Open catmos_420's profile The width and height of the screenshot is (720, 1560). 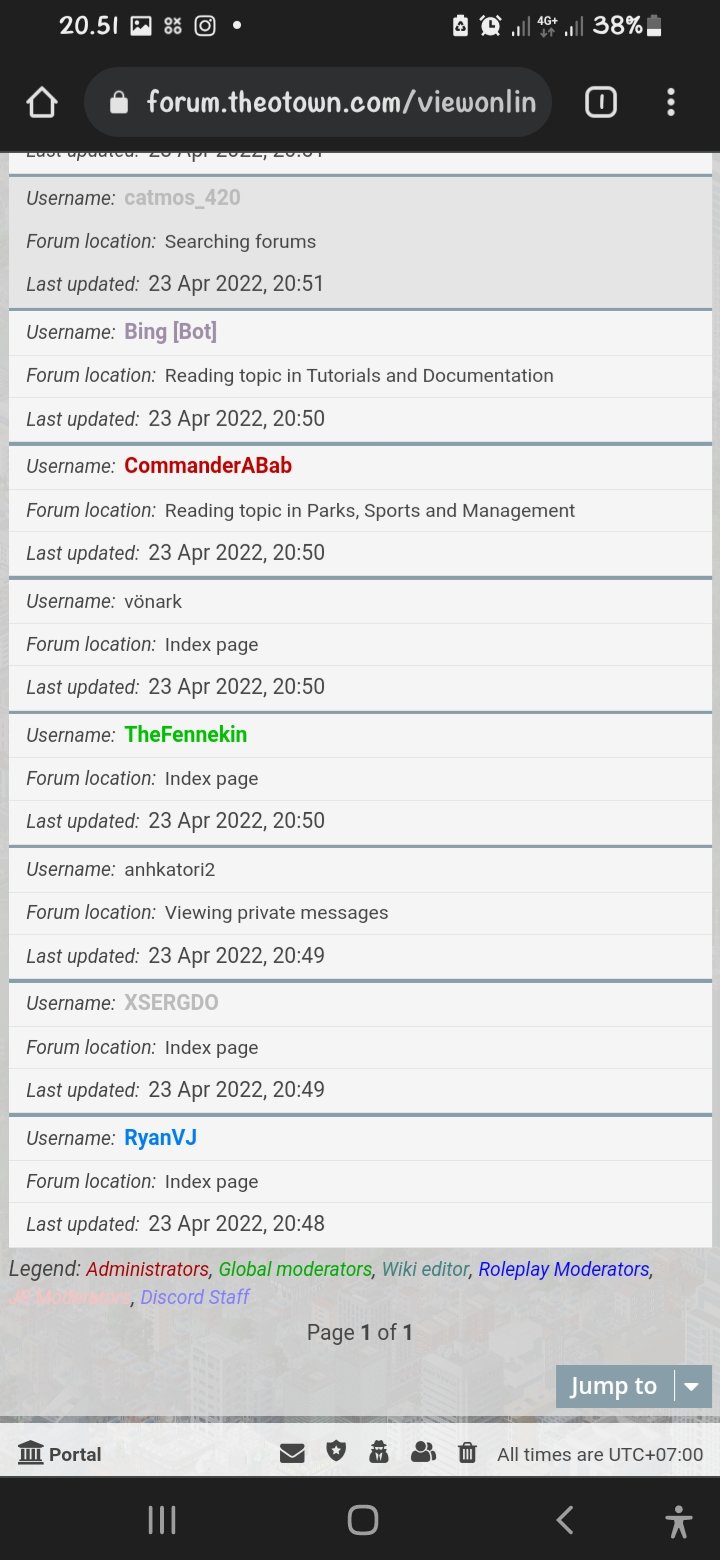pyautogui.click(x=182, y=198)
